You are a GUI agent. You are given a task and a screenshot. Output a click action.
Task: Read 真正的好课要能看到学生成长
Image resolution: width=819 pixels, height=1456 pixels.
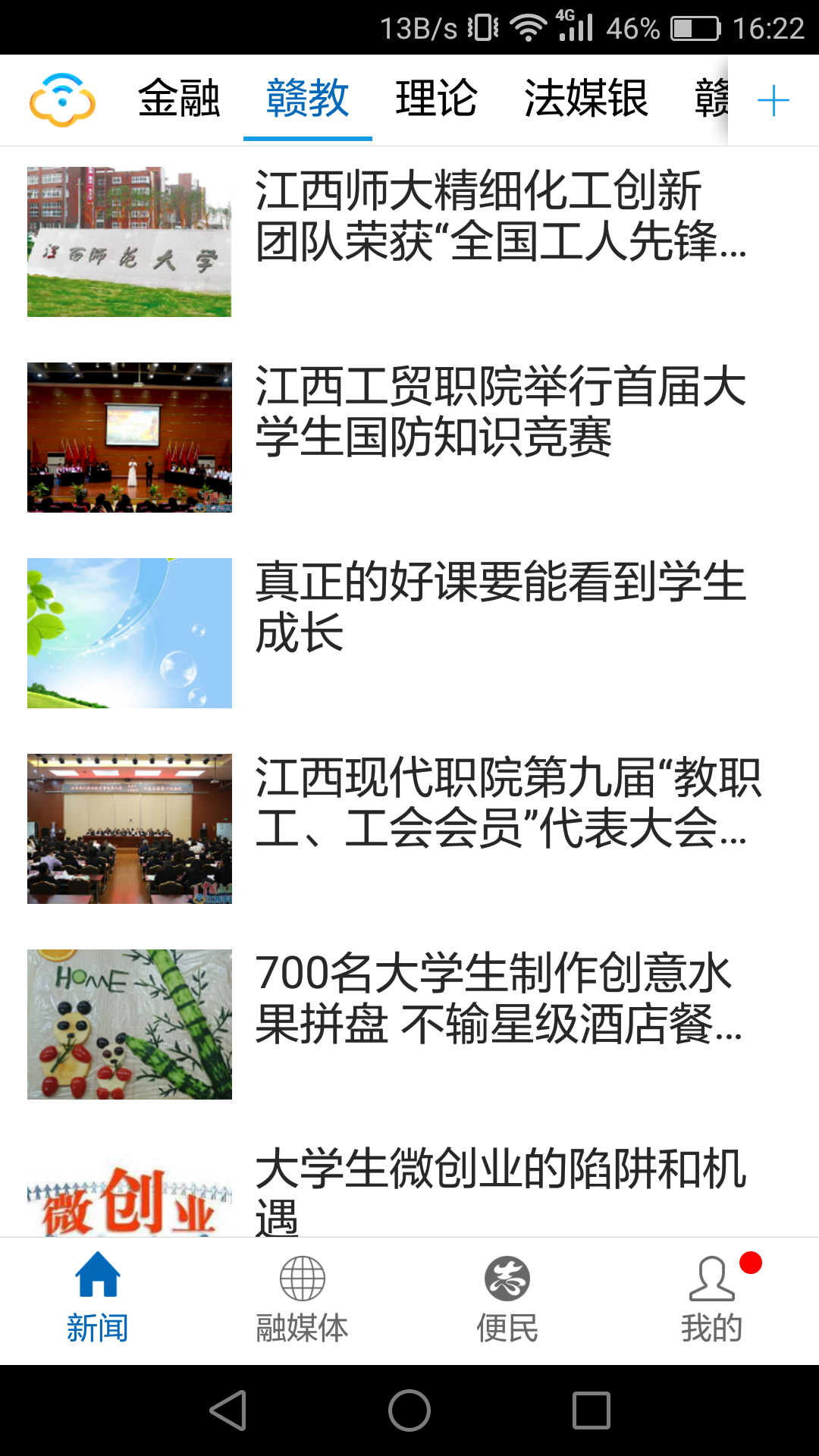point(500,607)
